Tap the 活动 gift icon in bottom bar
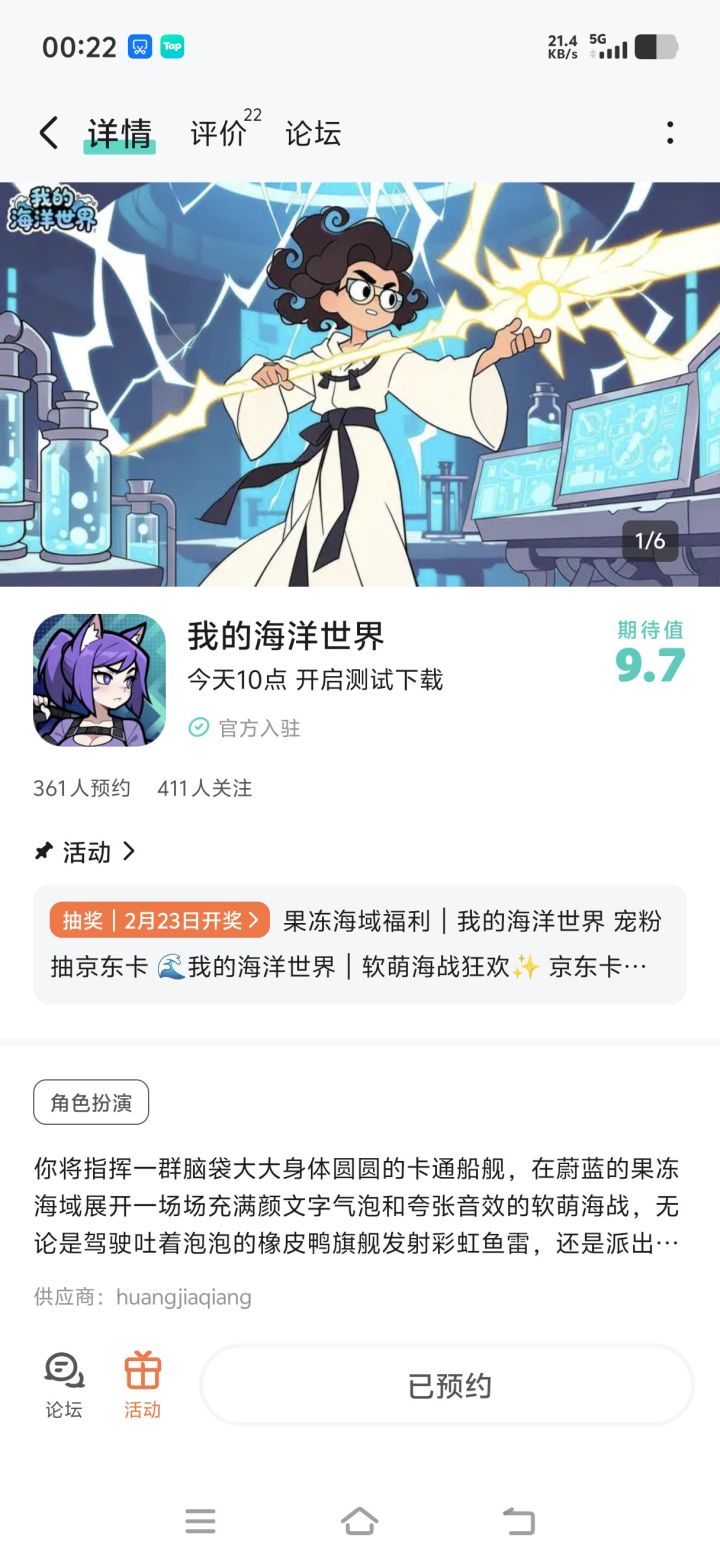The image size is (720, 1563). click(141, 1384)
